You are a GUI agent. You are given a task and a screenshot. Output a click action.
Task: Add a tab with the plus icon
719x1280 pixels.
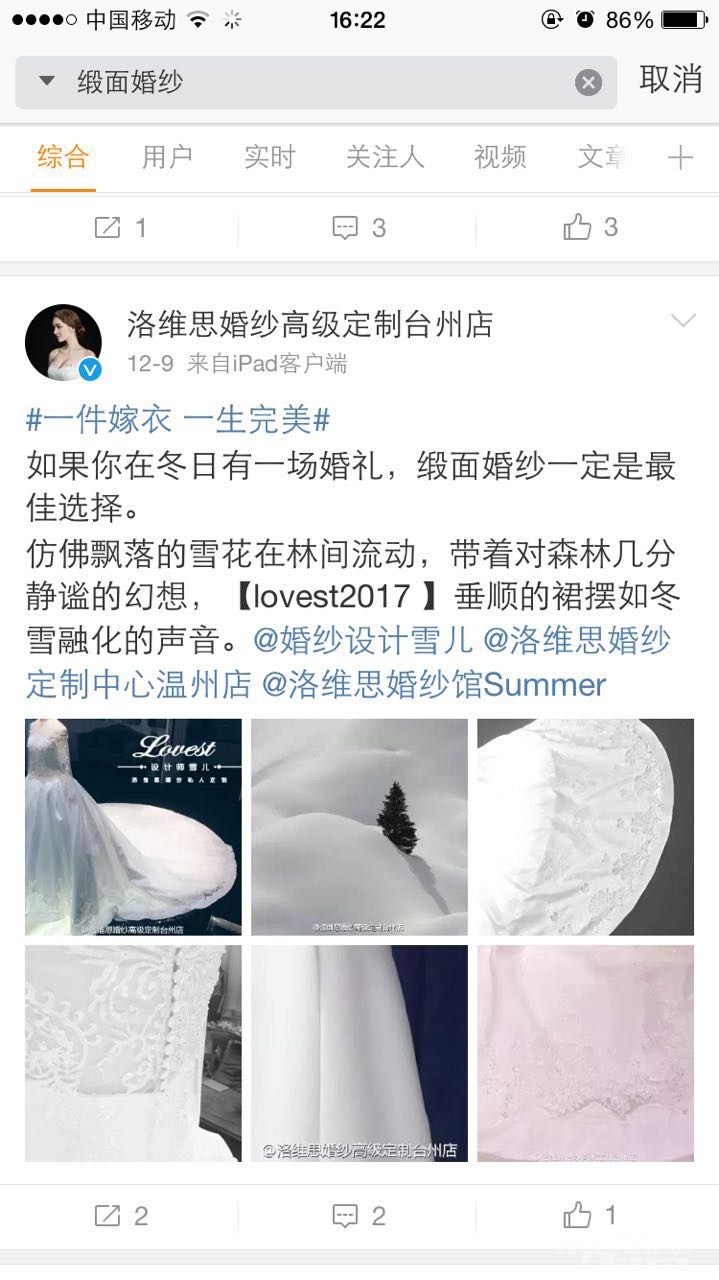coord(680,157)
